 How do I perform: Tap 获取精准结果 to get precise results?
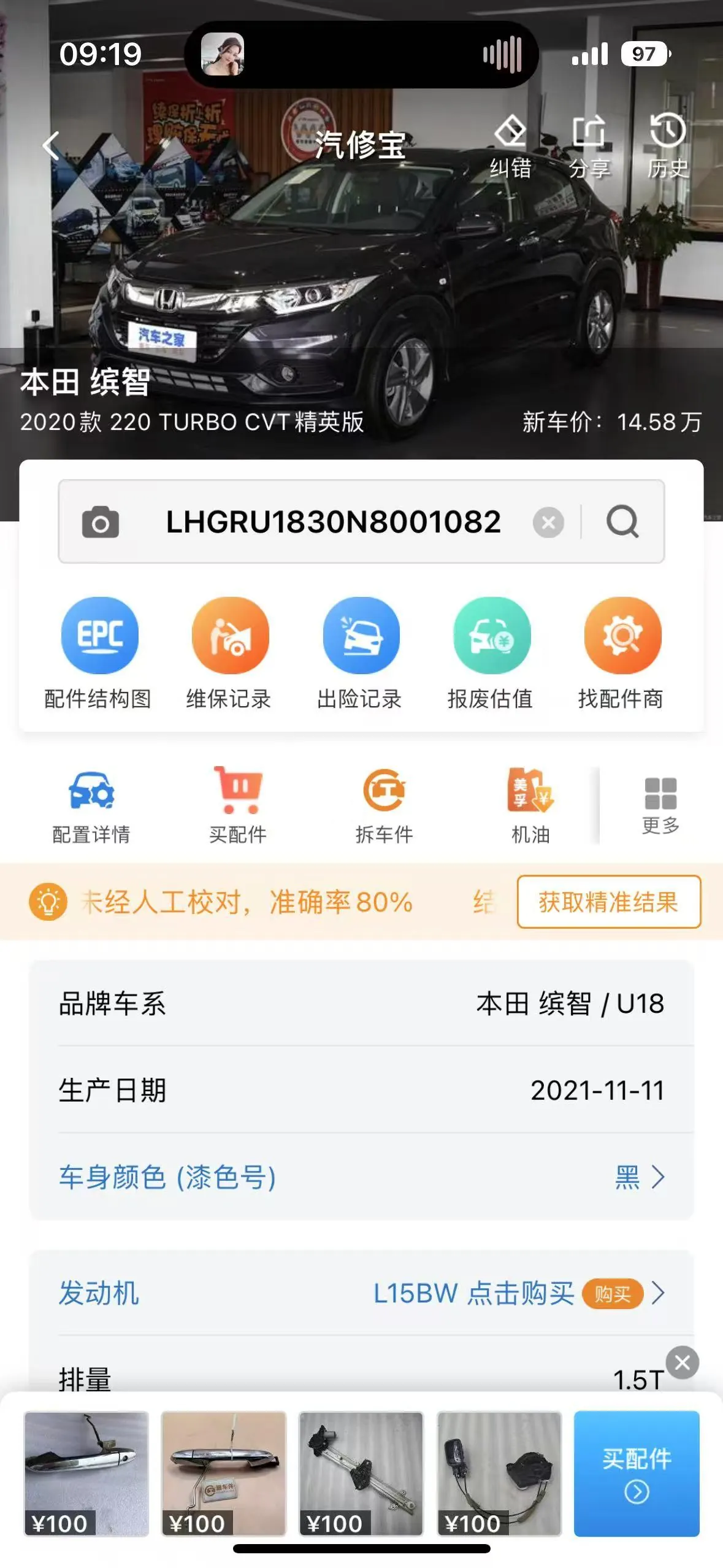click(x=609, y=902)
